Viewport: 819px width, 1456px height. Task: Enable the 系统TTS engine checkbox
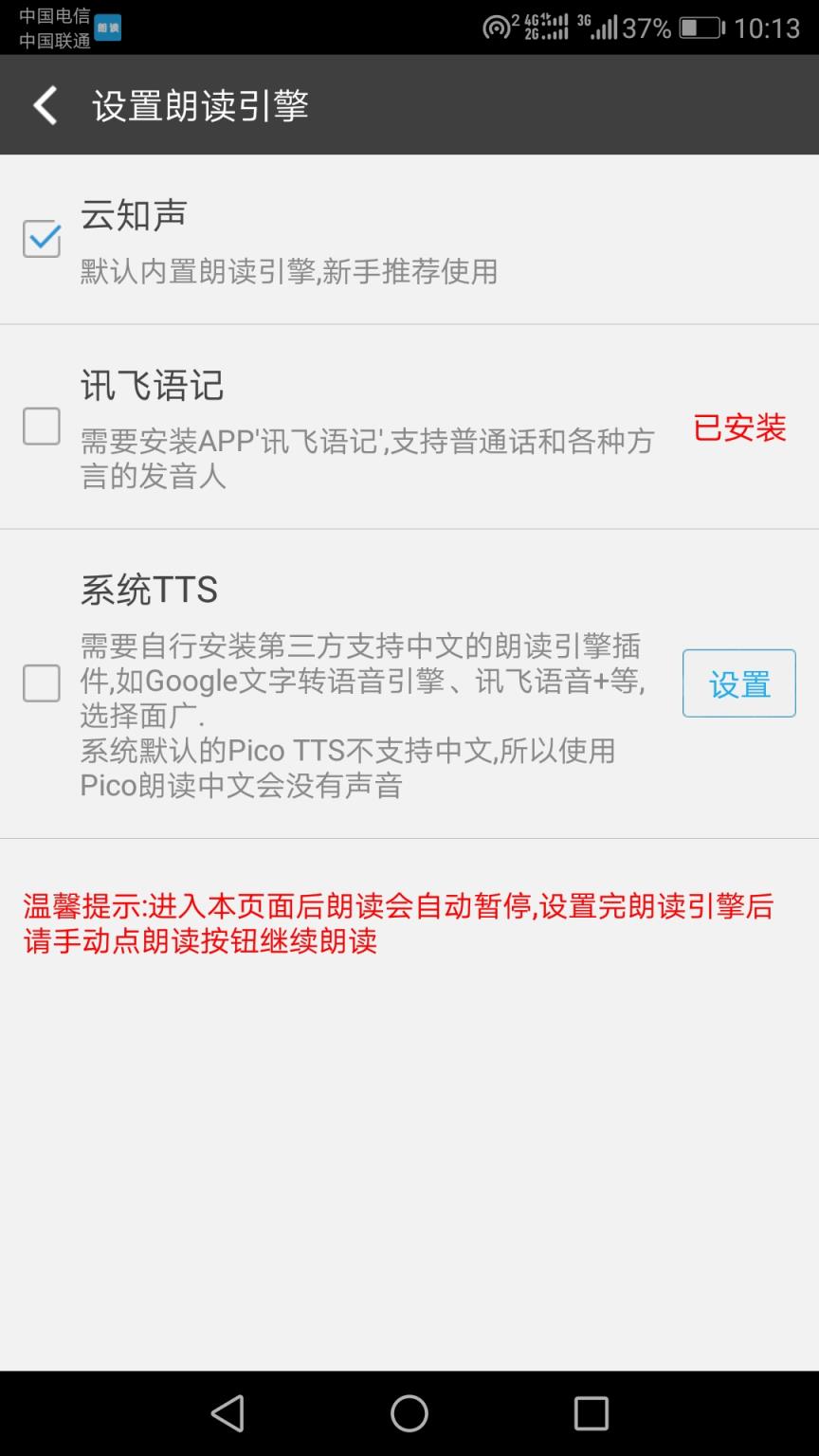coord(40,682)
